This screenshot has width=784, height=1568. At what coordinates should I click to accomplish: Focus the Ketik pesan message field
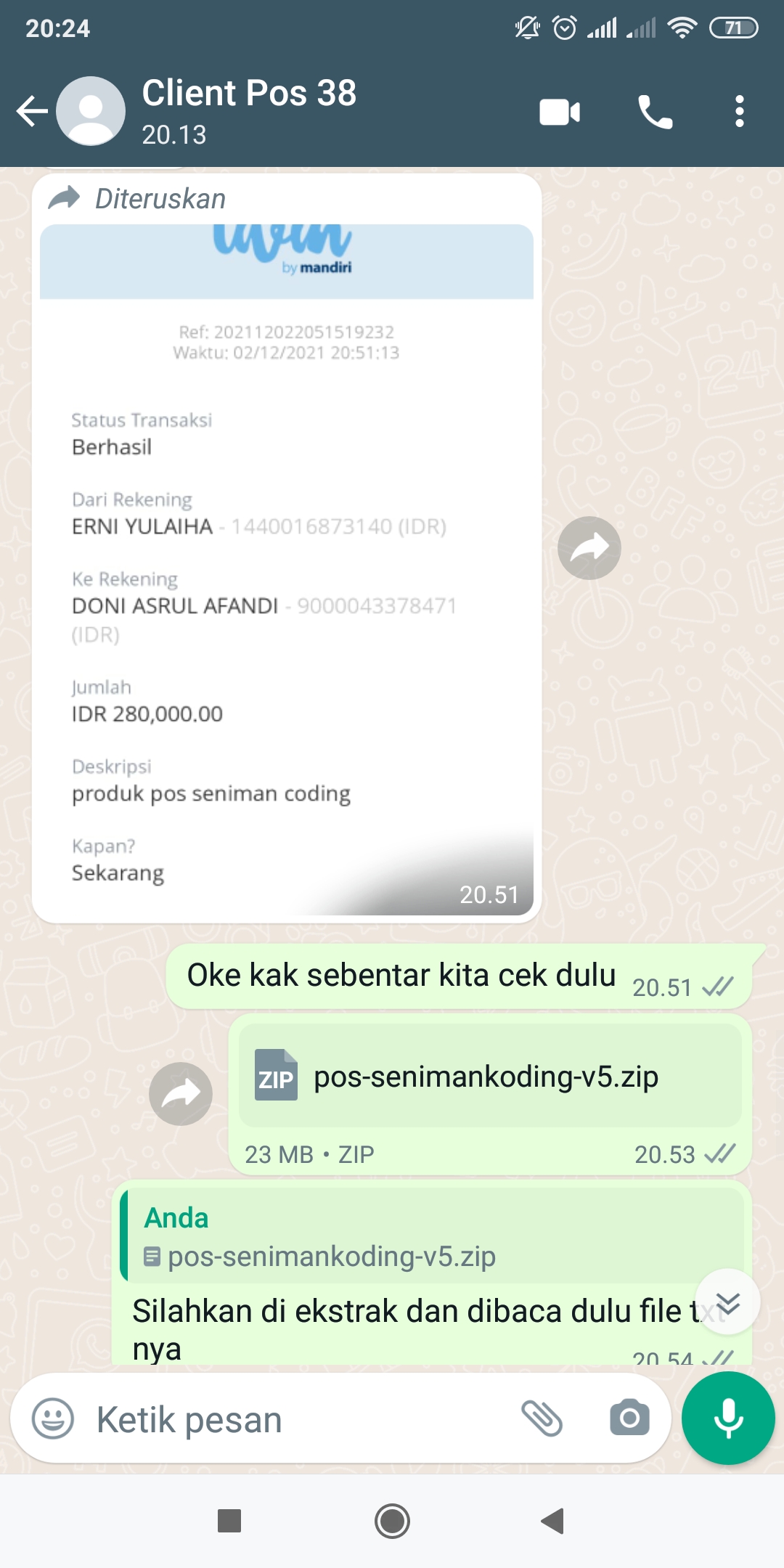click(298, 1419)
